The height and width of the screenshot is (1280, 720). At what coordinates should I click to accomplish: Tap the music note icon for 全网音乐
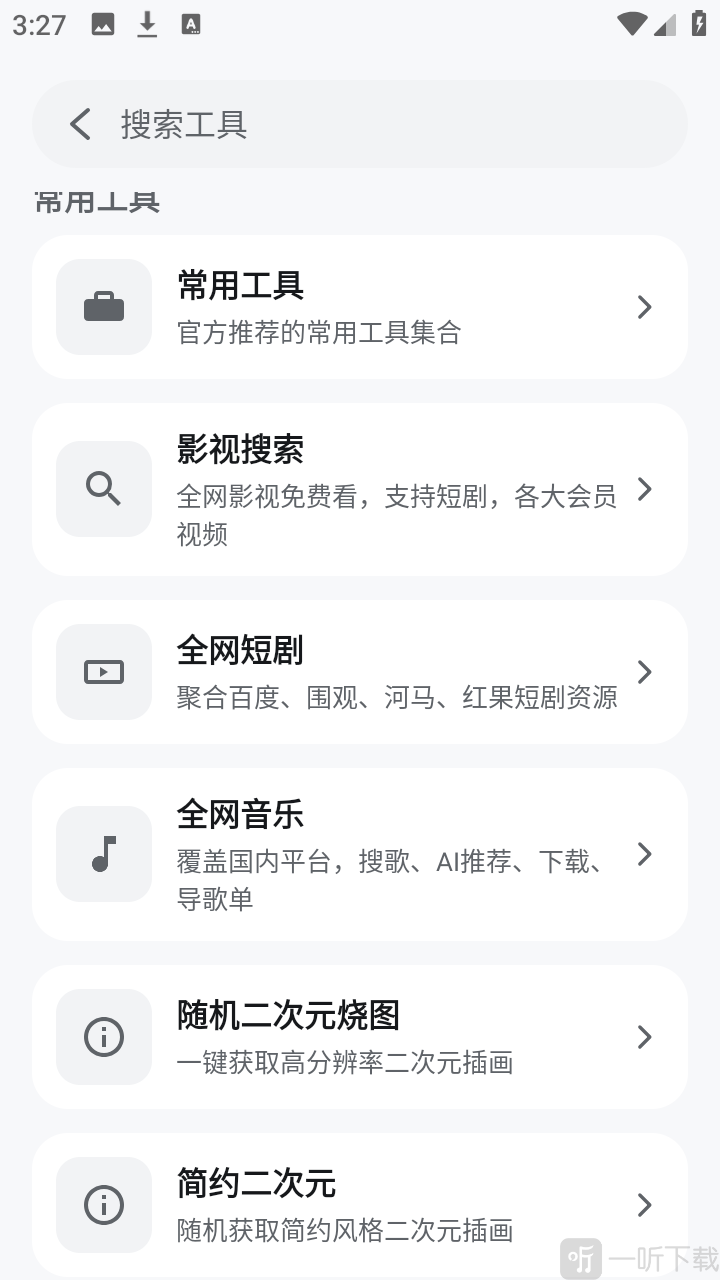coord(103,854)
